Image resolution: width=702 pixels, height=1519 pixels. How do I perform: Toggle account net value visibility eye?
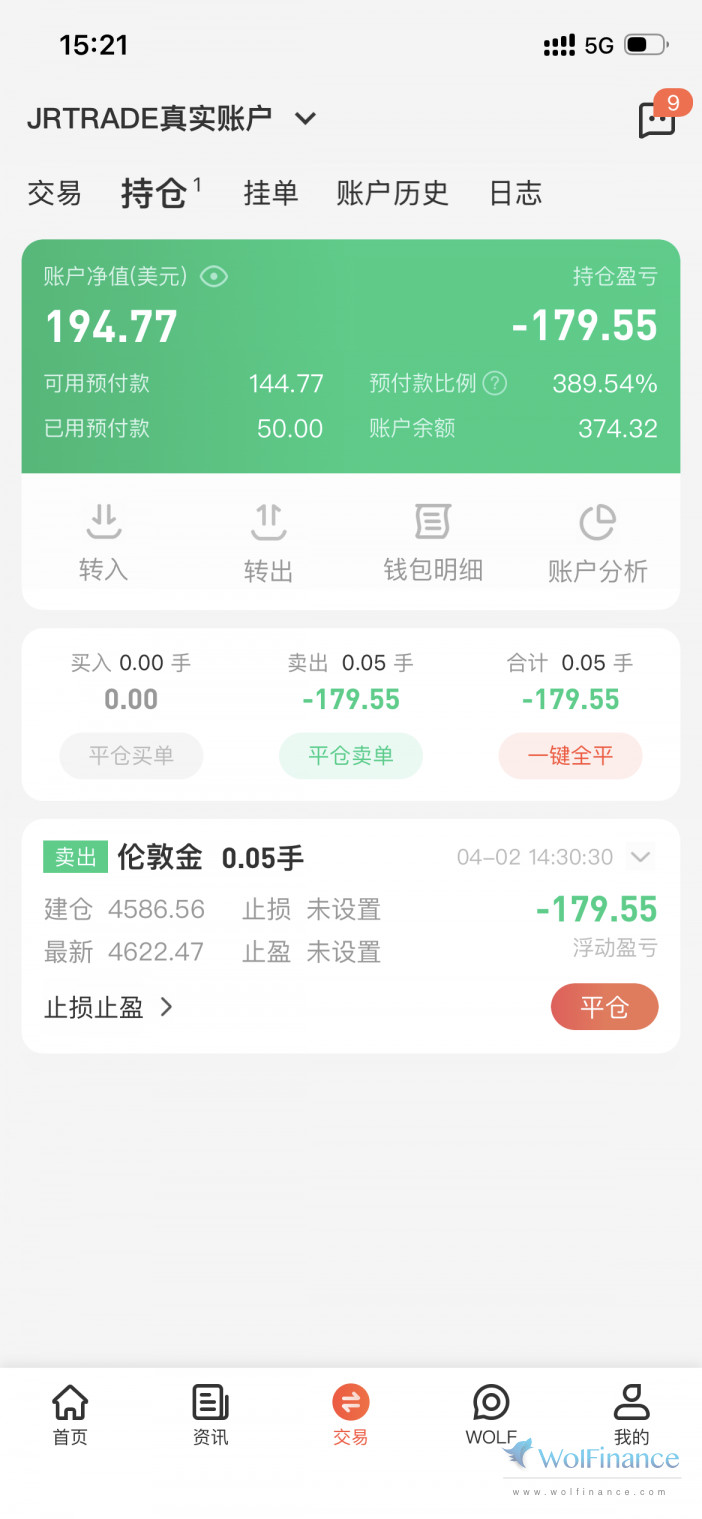(x=214, y=277)
